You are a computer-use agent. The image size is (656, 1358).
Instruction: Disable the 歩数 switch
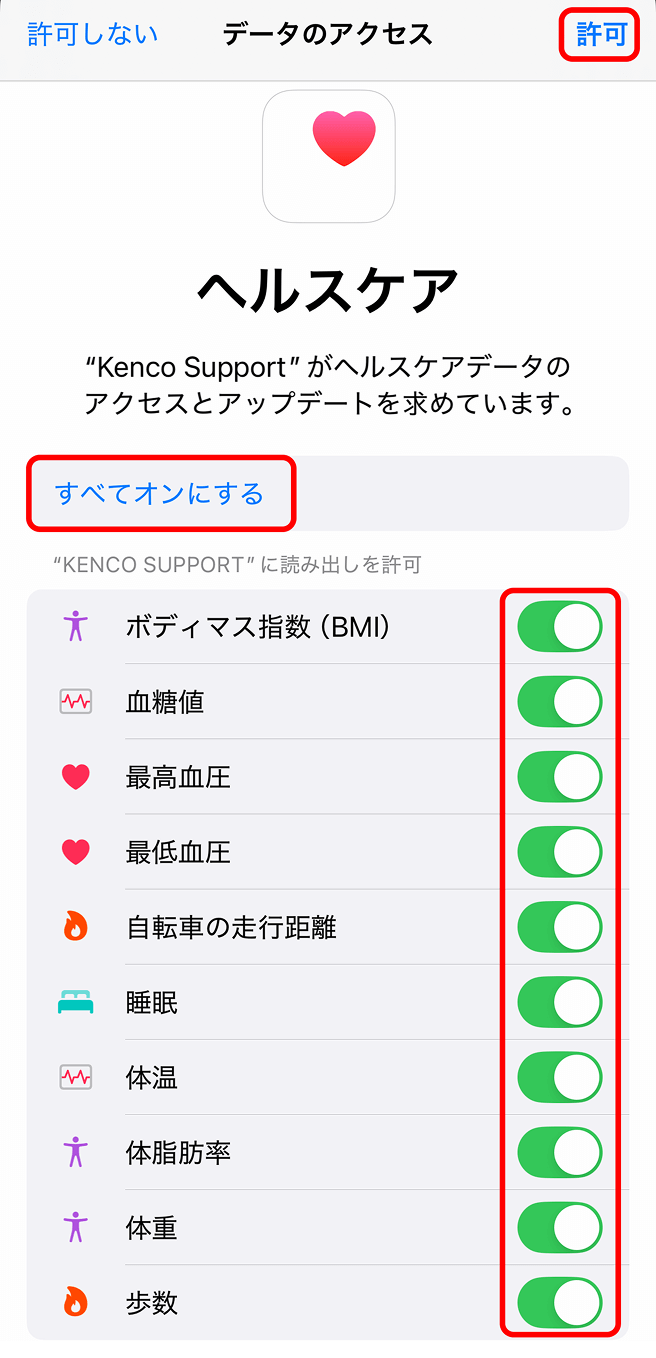(x=560, y=1303)
